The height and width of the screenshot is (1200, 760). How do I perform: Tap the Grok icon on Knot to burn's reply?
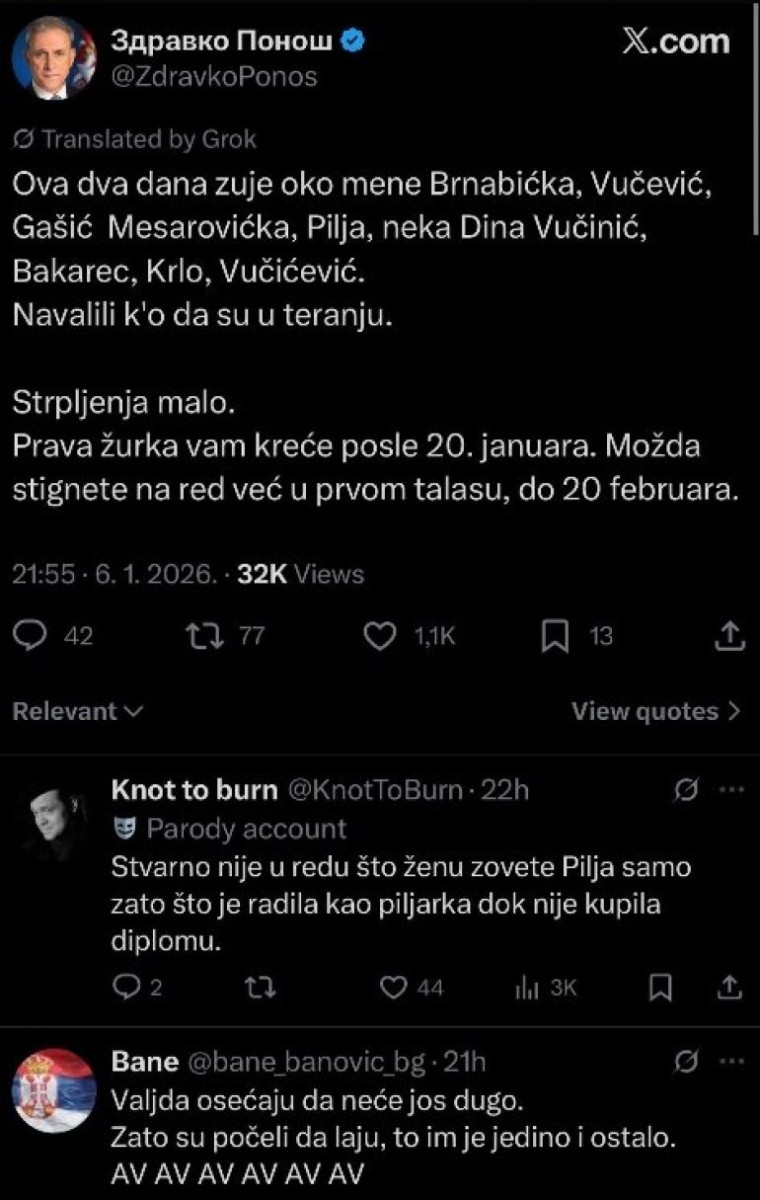(687, 791)
